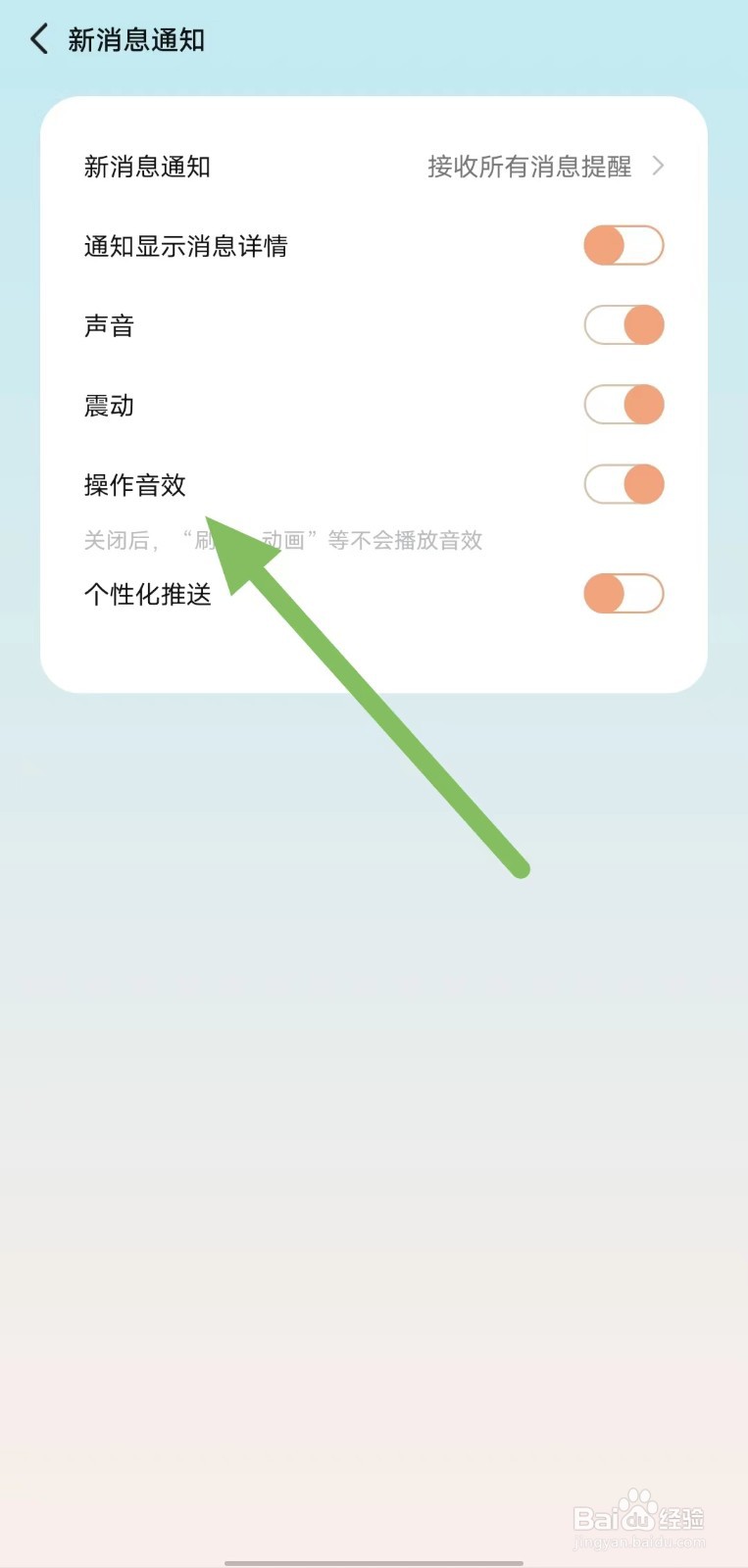Image resolution: width=748 pixels, height=1568 pixels.
Task: Click the right arrow beside 接收所有消息提醒
Action: (659, 167)
